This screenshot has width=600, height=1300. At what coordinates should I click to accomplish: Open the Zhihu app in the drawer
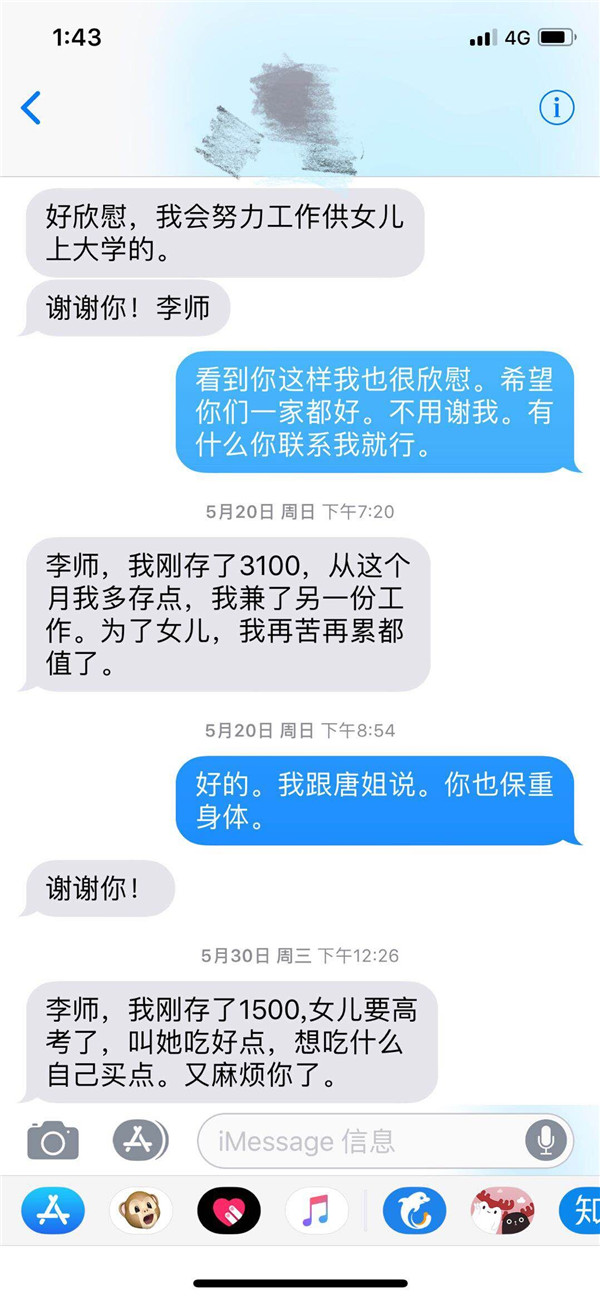pyautogui.click(x=580, y=1212)
